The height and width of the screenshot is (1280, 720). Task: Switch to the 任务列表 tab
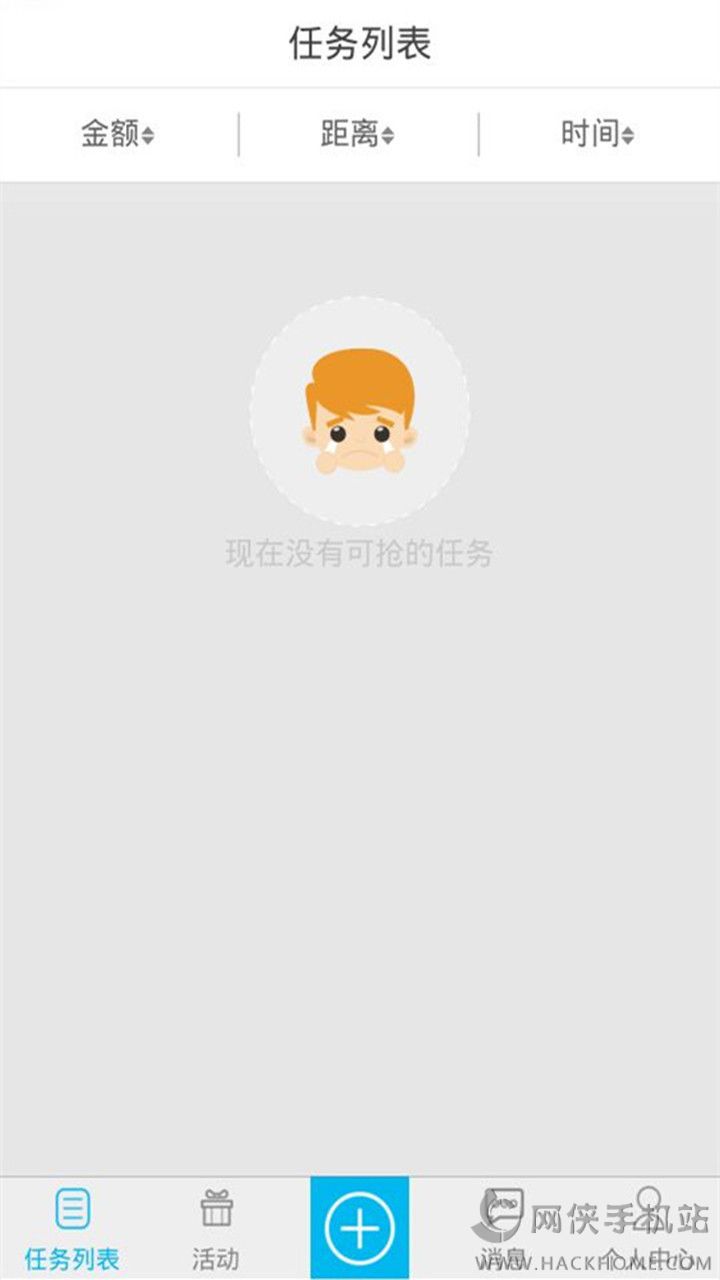coord(72,1228)
